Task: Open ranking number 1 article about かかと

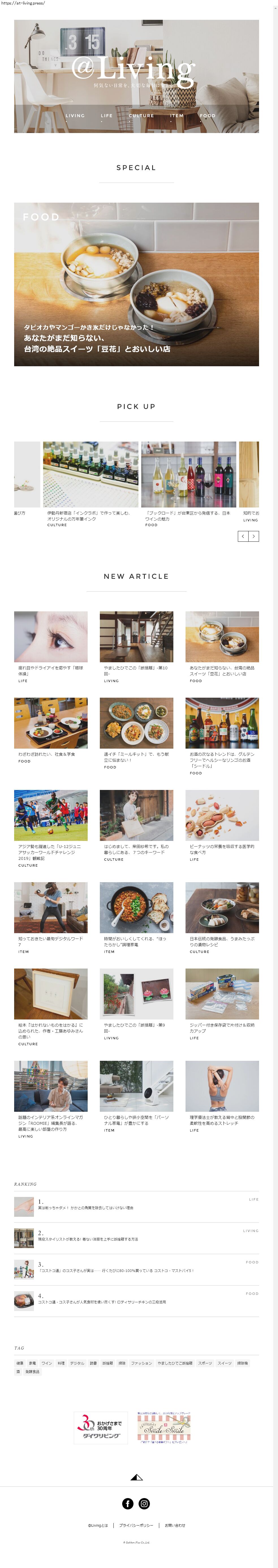Action: tap(86, 1208)
